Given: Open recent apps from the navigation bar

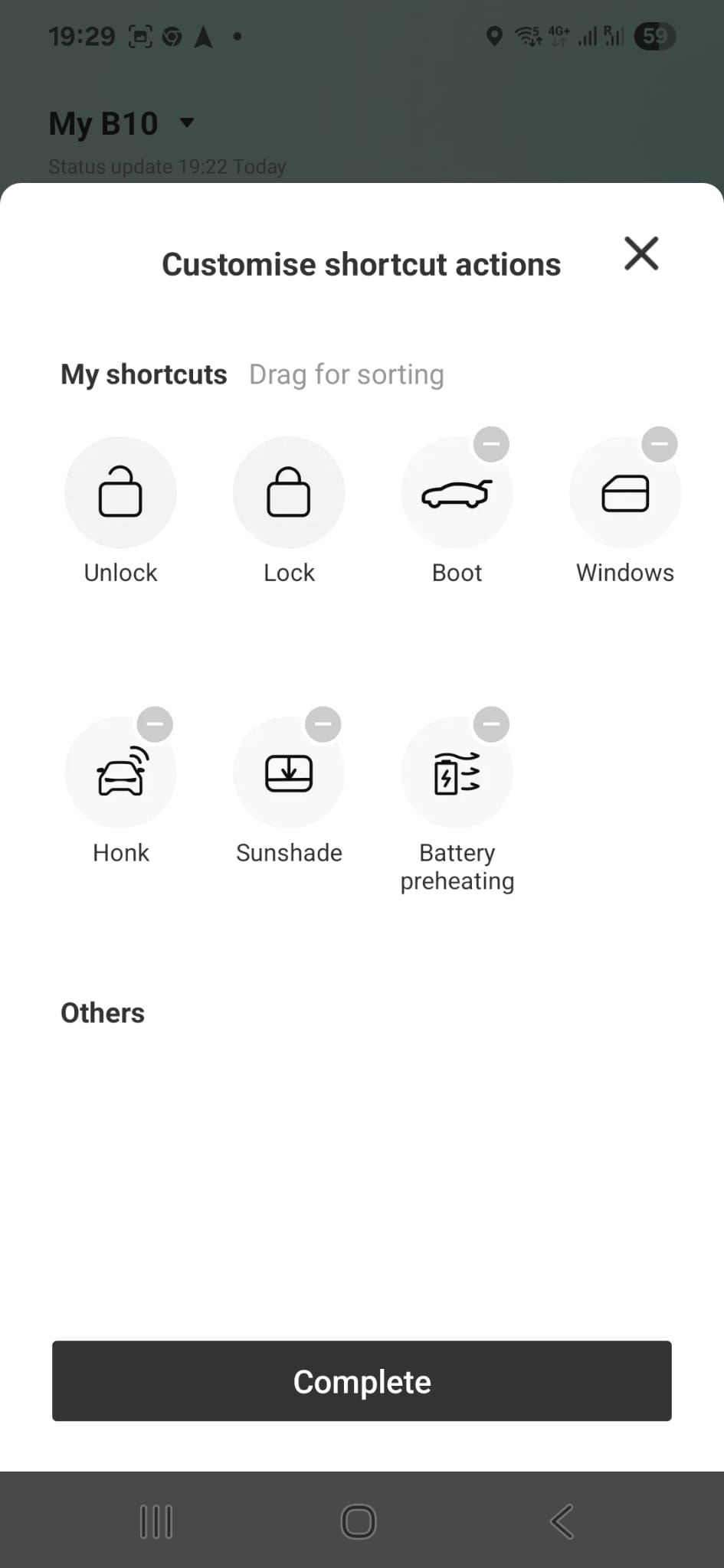Looking at the screenshot, I should coord(156,1521).
